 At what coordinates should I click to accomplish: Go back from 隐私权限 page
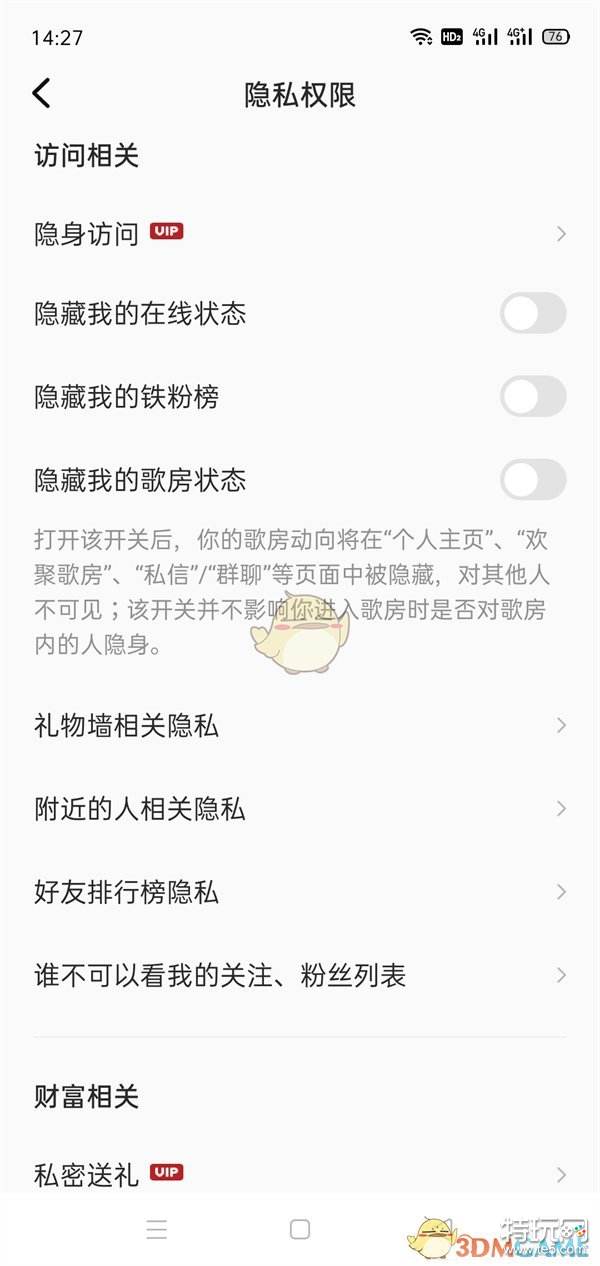coord(41,94)
